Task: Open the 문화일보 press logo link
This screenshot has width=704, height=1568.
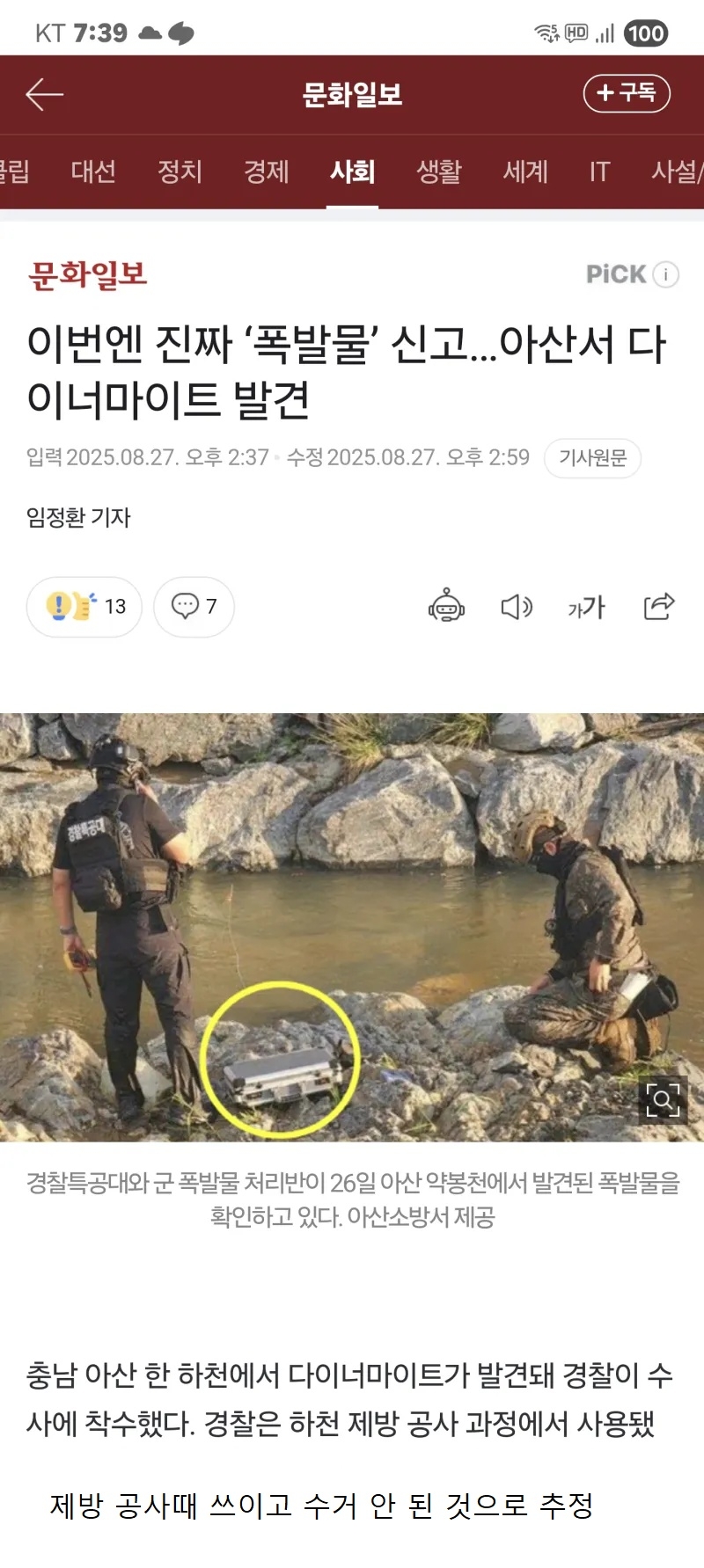Action: coord(87,275)
